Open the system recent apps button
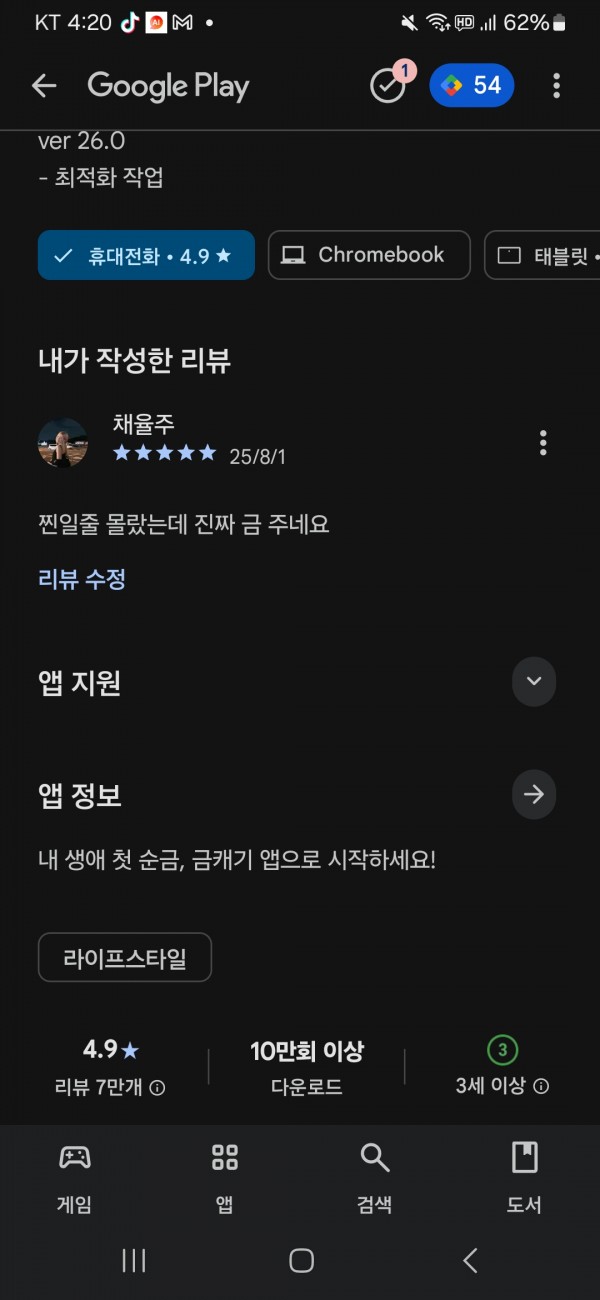The image size is (600, 1300). point(134,1261)
